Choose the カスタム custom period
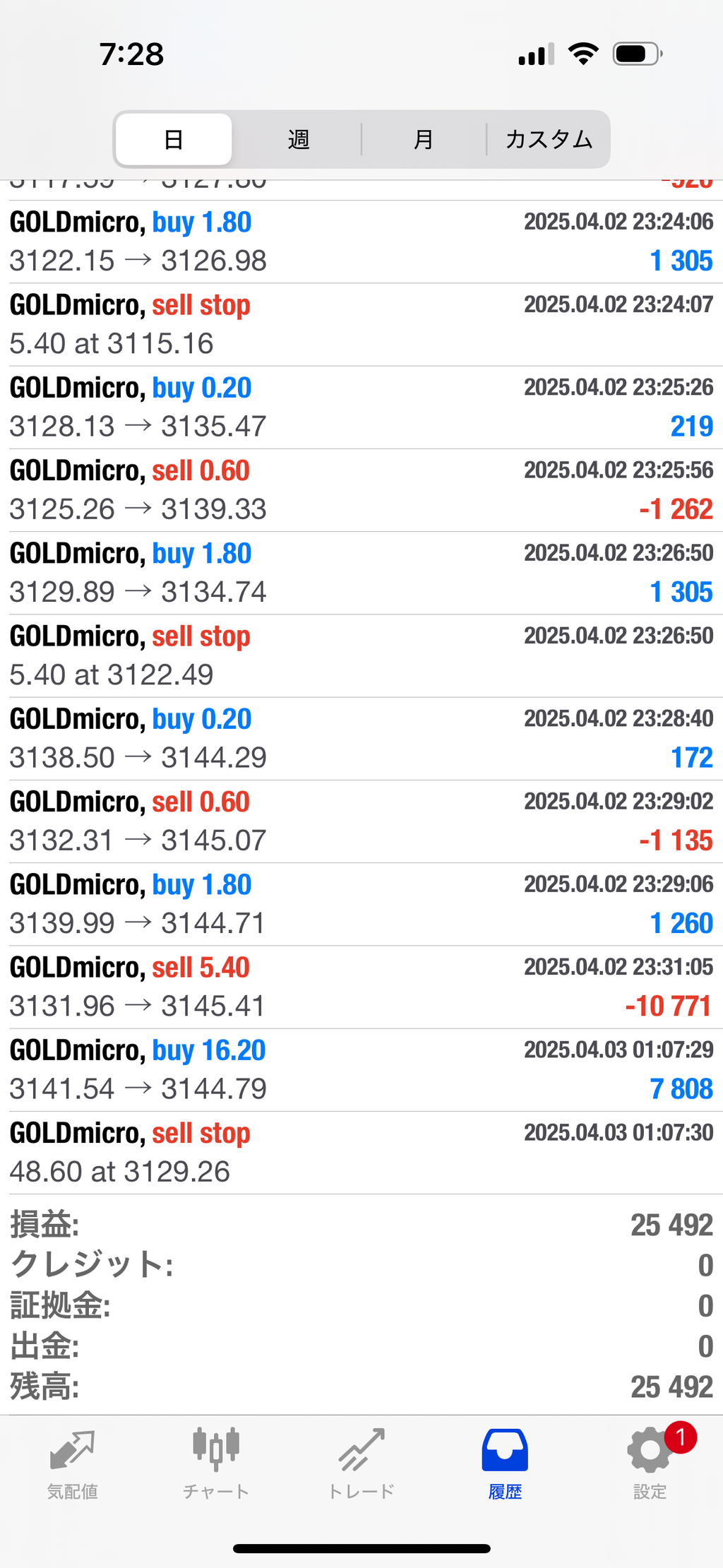The width and height of the screenshot is (723, 1568). click(549, 139)
